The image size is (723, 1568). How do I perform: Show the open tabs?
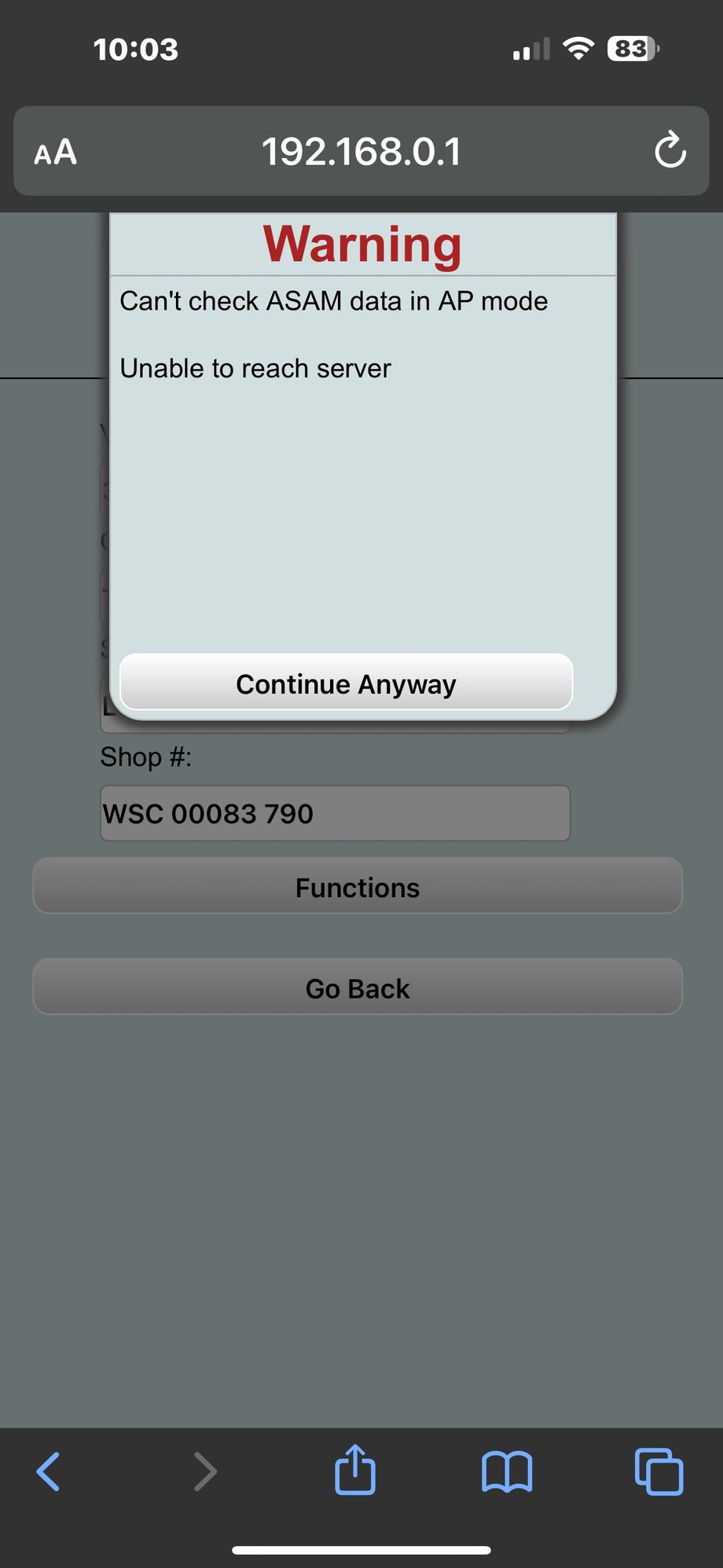click(x=659, y=1471)
